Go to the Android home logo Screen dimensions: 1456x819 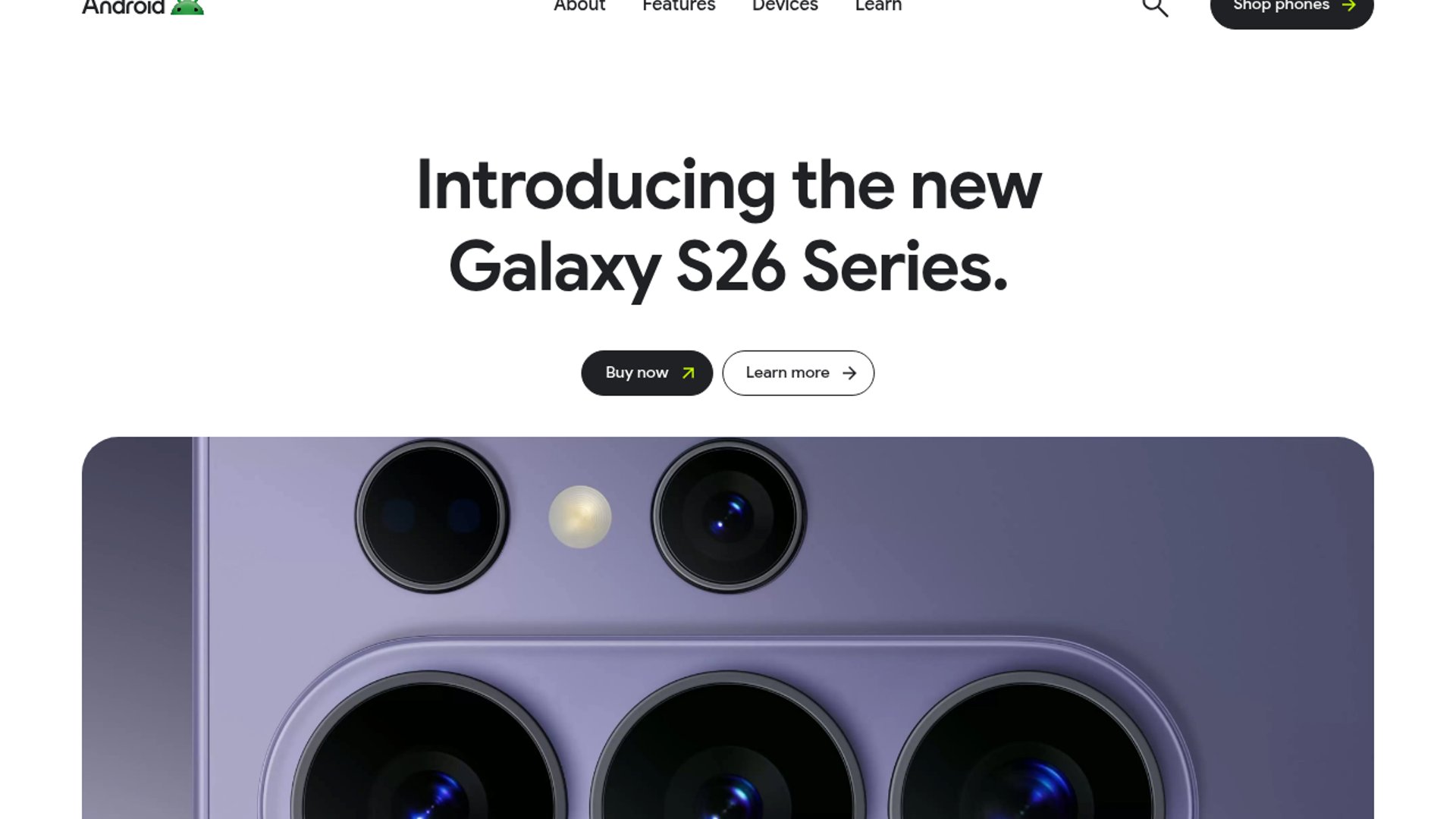(143, 7)
